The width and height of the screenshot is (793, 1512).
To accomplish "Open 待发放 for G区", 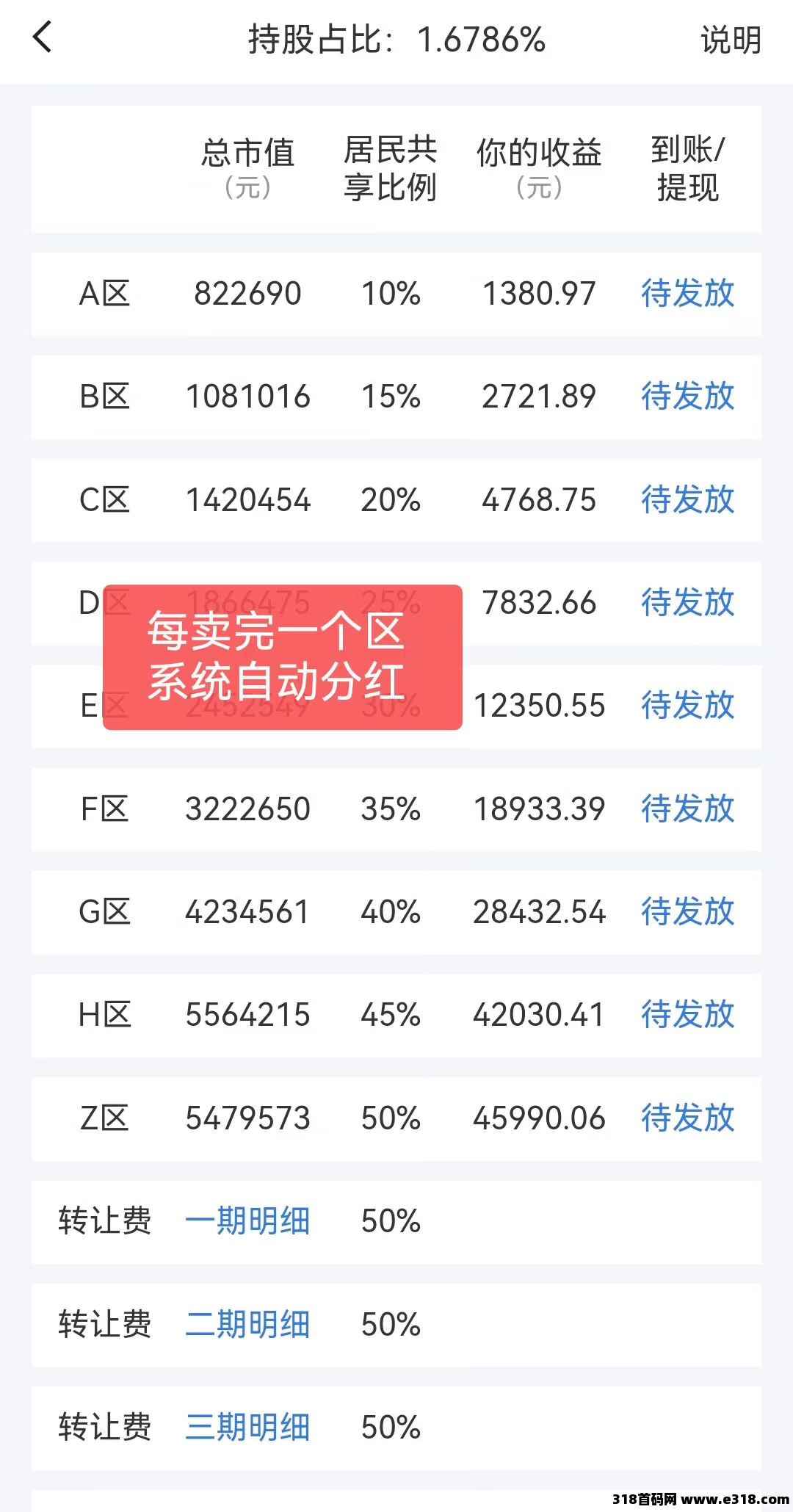I will click(687, 912).
